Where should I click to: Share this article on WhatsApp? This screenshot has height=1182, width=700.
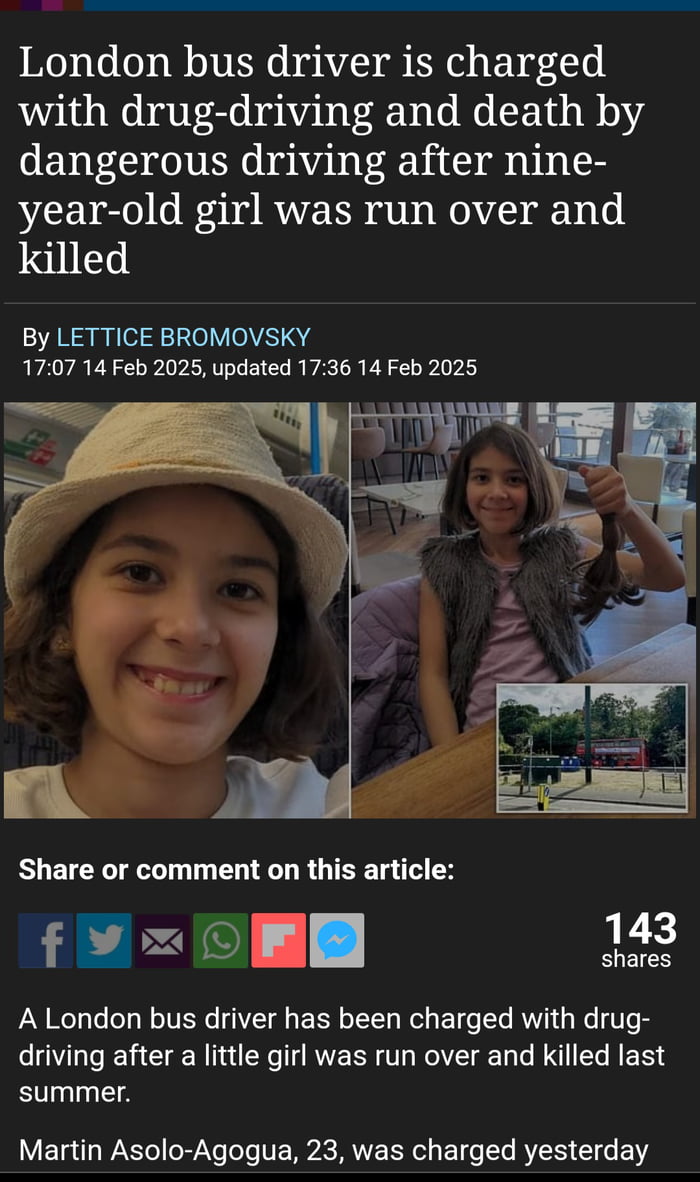(220, 940)
